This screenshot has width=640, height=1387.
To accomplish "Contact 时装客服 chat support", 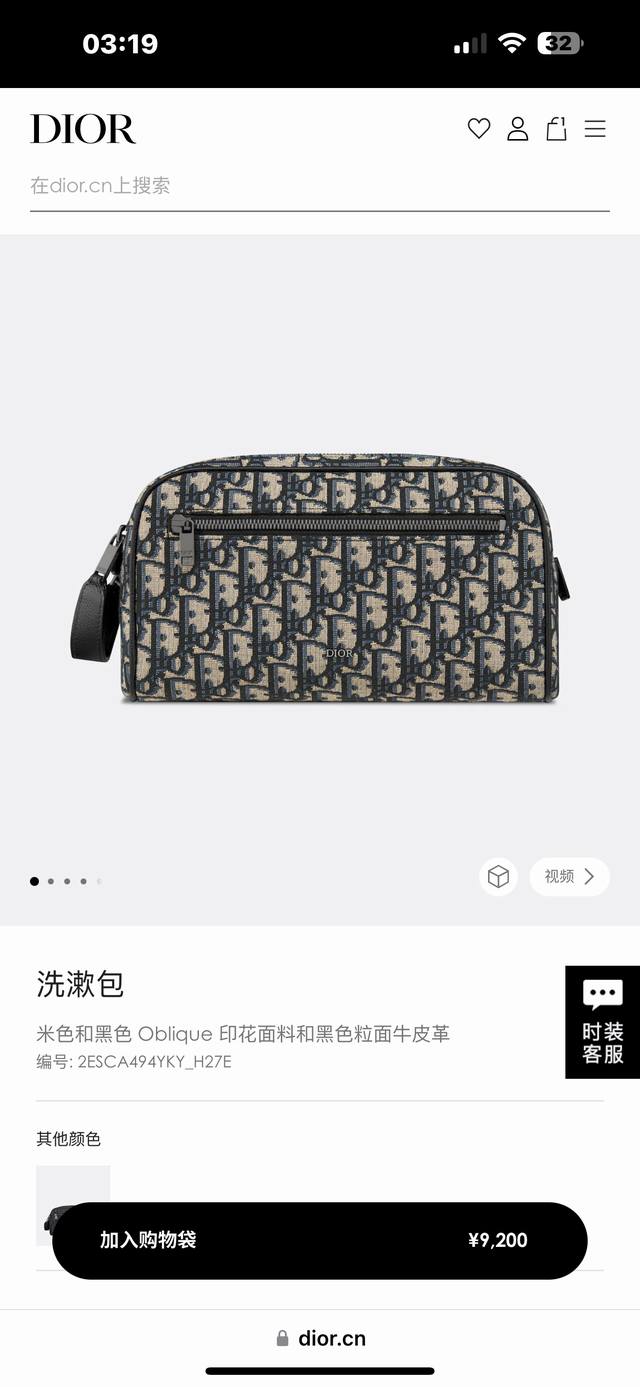I will point(602,1022).
